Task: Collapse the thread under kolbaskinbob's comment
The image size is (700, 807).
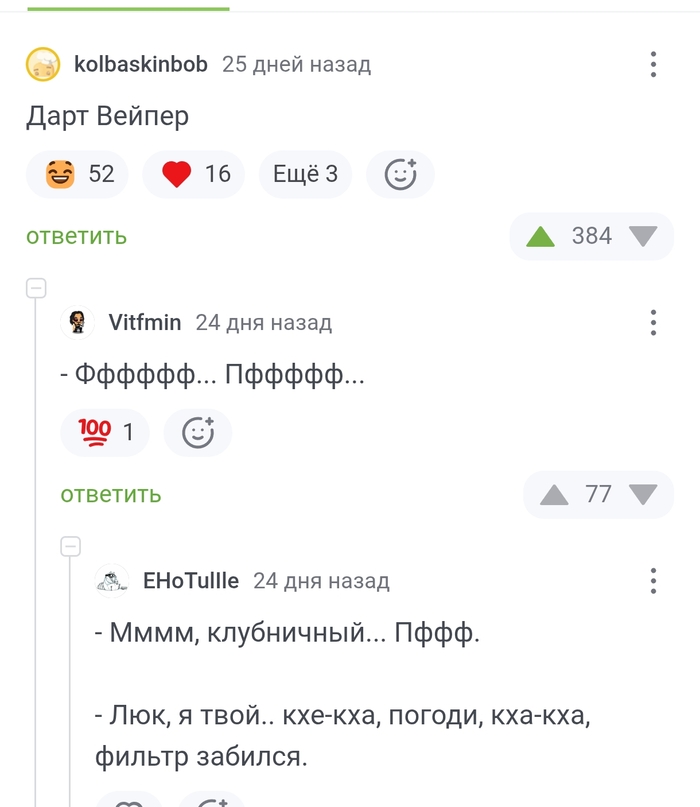Action: point(36,289)
